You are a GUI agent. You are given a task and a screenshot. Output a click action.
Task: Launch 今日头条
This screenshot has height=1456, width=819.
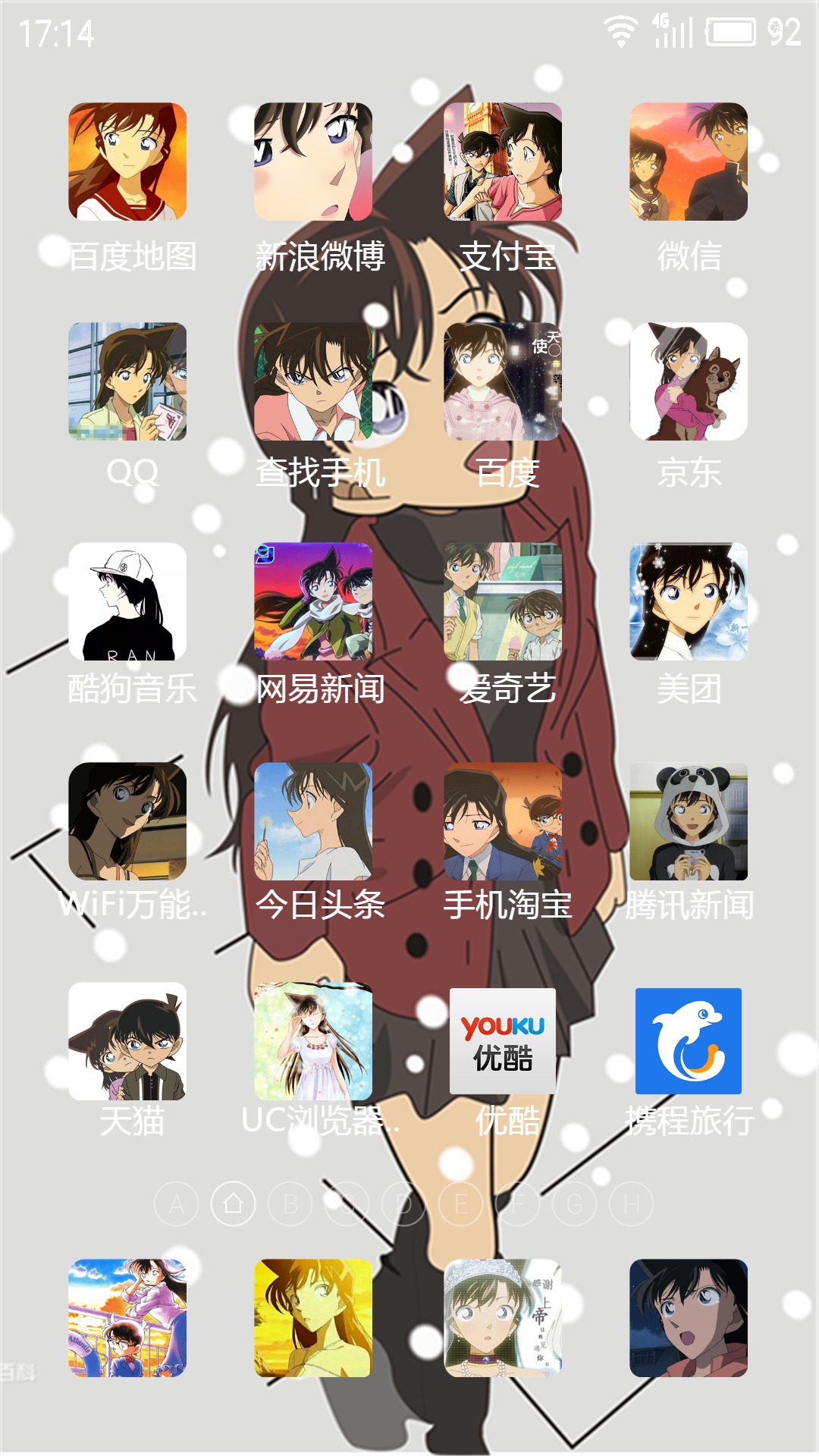313,822
